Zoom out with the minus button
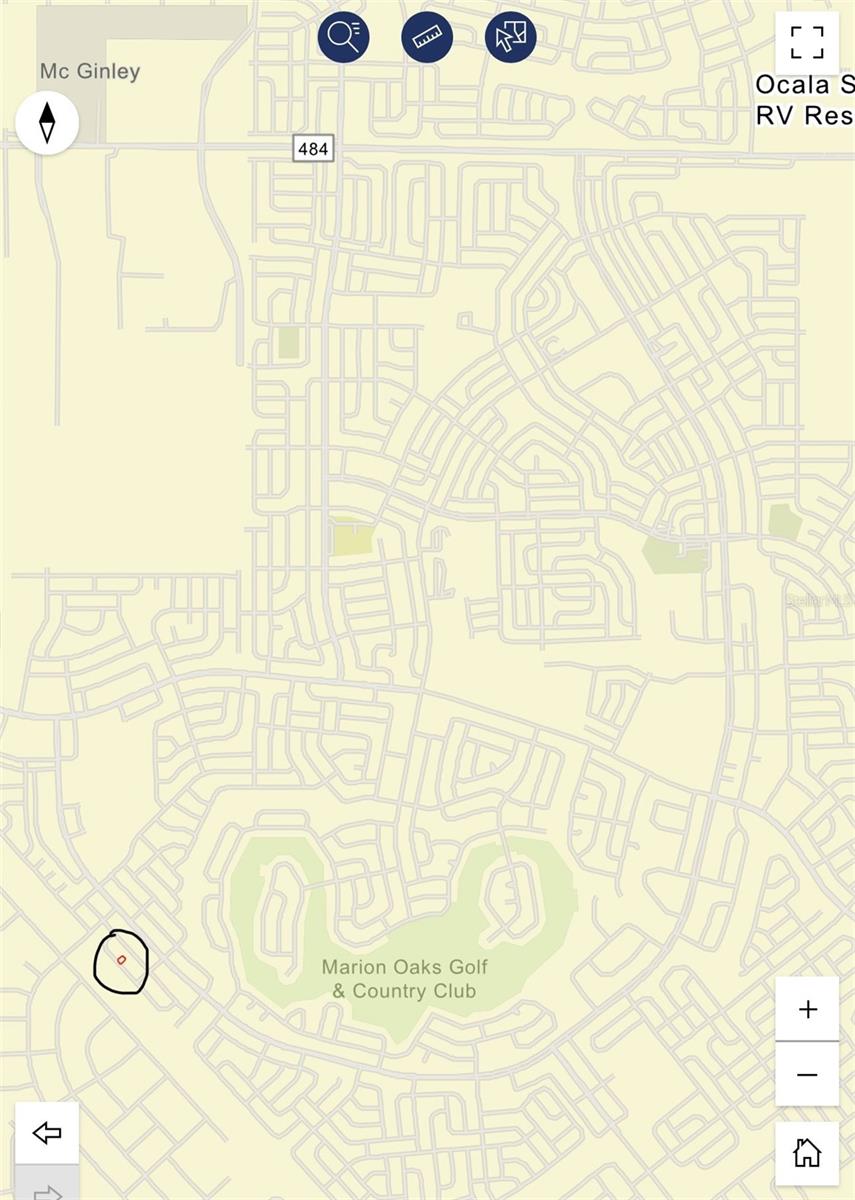This screenshot has width=855, height=1200. coord(806,1074)
